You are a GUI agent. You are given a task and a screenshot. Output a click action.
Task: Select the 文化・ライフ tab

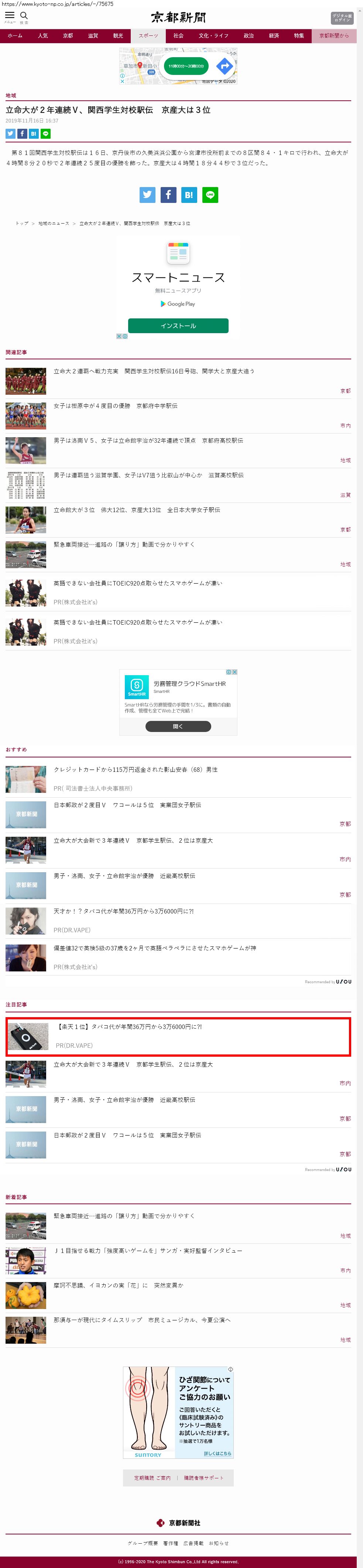(213, 36)
